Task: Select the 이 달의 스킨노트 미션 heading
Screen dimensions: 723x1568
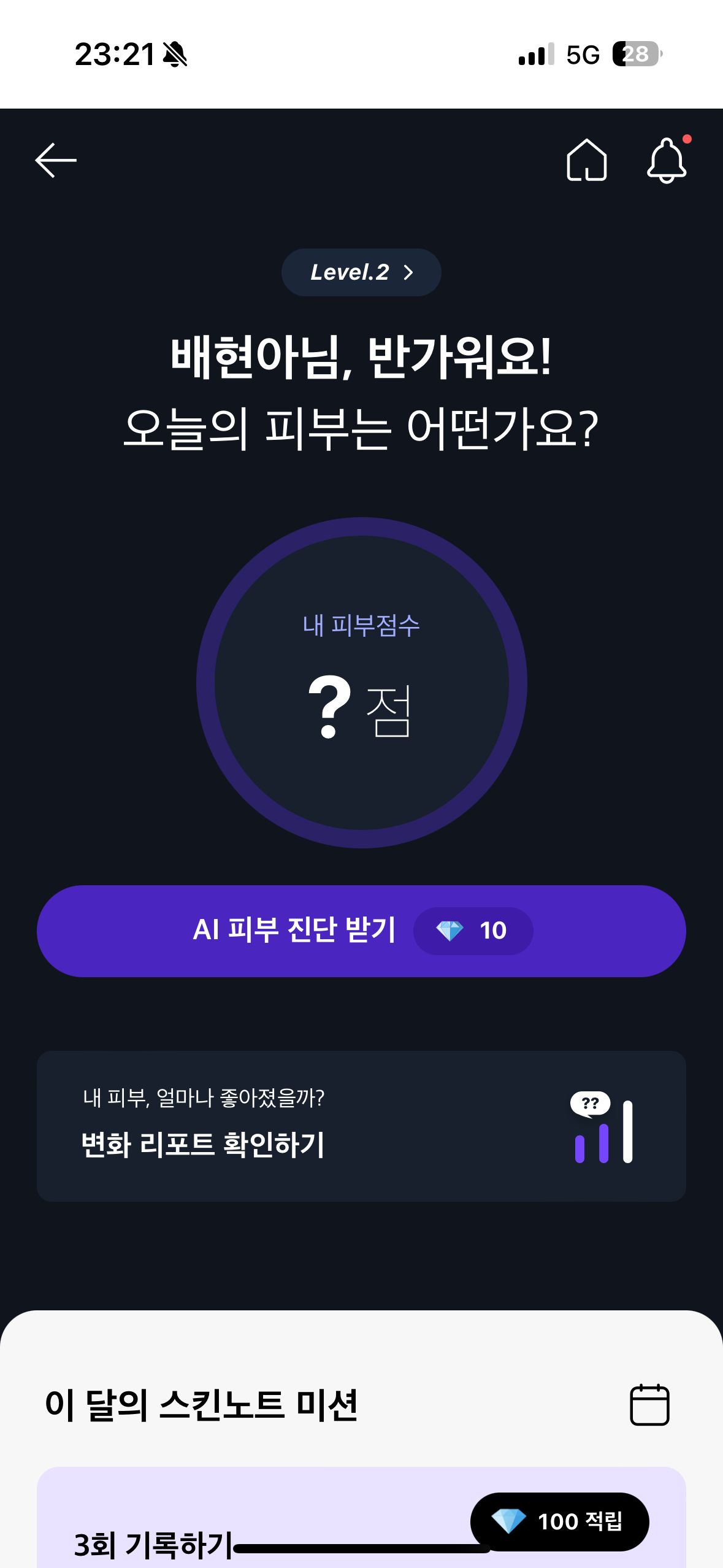Action: [202, 1405]
